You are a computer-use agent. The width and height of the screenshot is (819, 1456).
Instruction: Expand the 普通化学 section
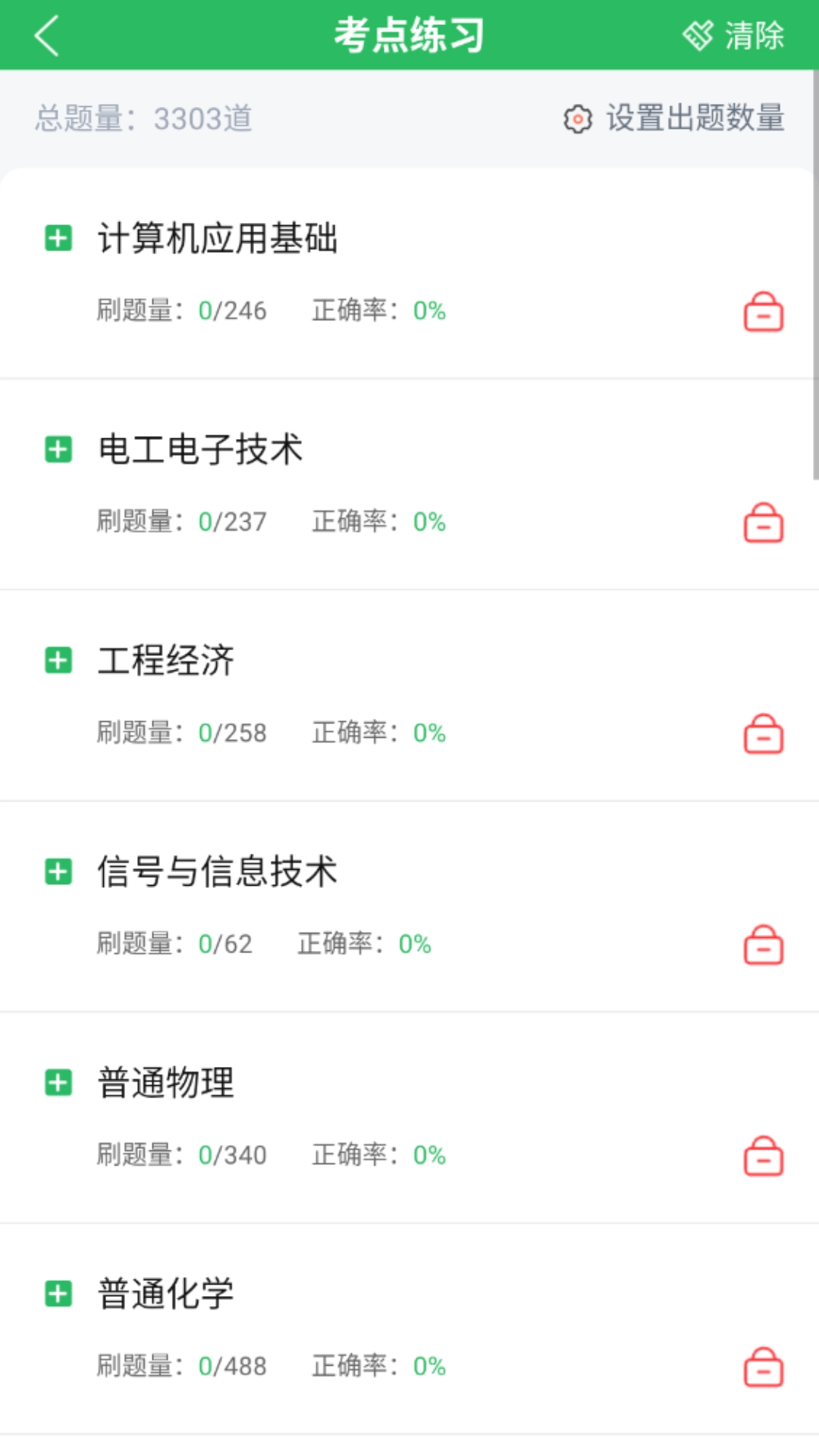(x=58, y=1293)
